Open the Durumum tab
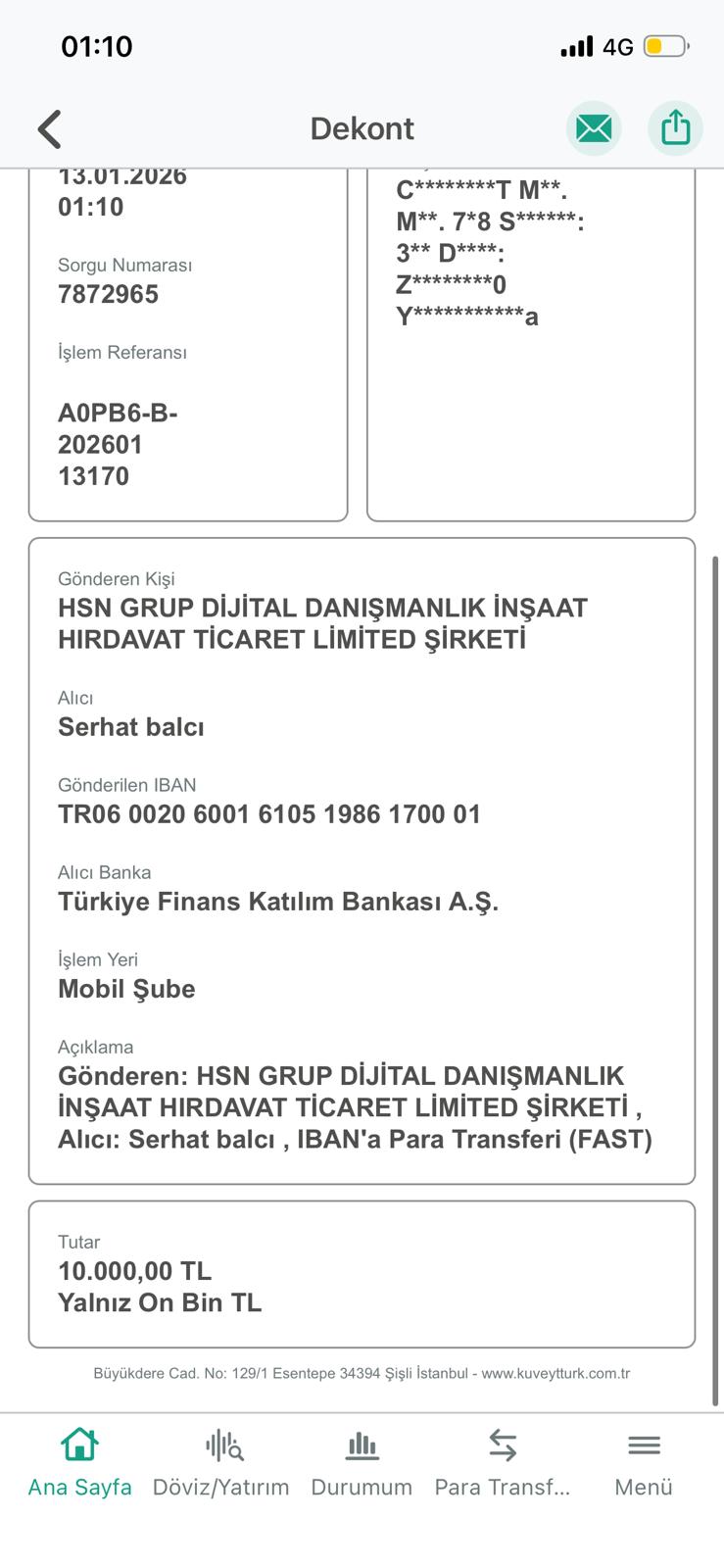 [362, 1464]
